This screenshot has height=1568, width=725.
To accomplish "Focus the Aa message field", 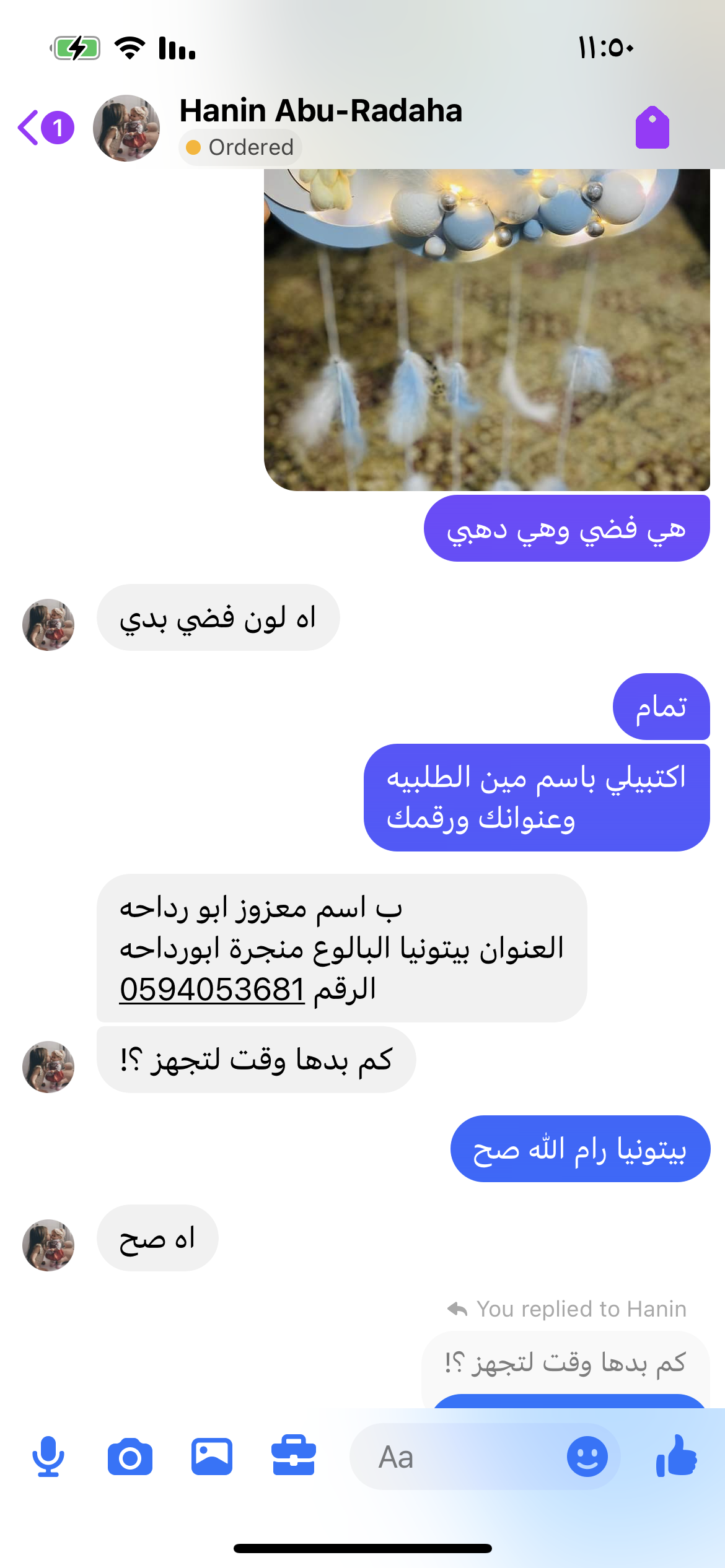I will (x=459, y=1457).
